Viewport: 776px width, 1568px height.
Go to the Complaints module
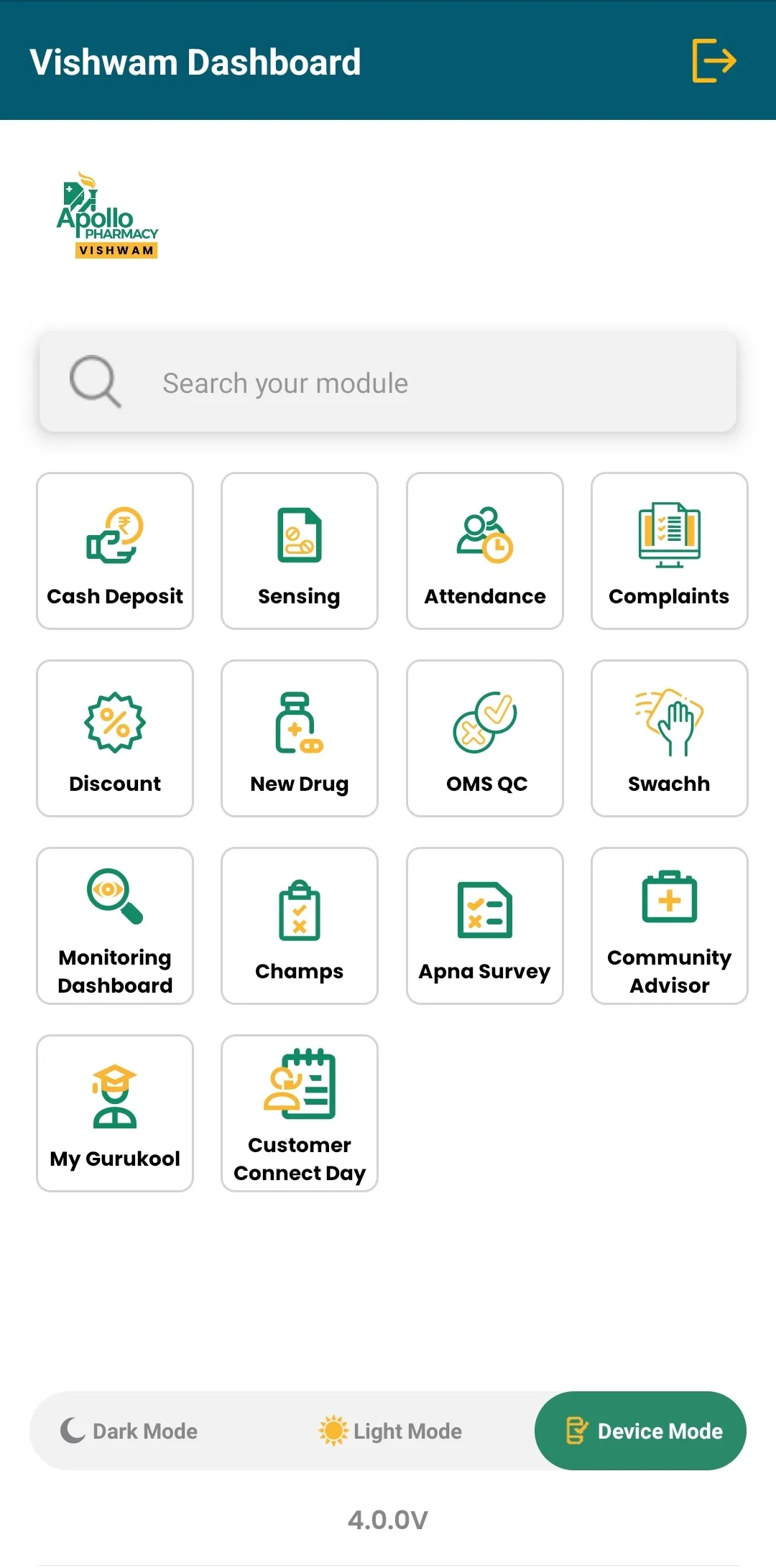pyautogui.click(x=670, y=551)
